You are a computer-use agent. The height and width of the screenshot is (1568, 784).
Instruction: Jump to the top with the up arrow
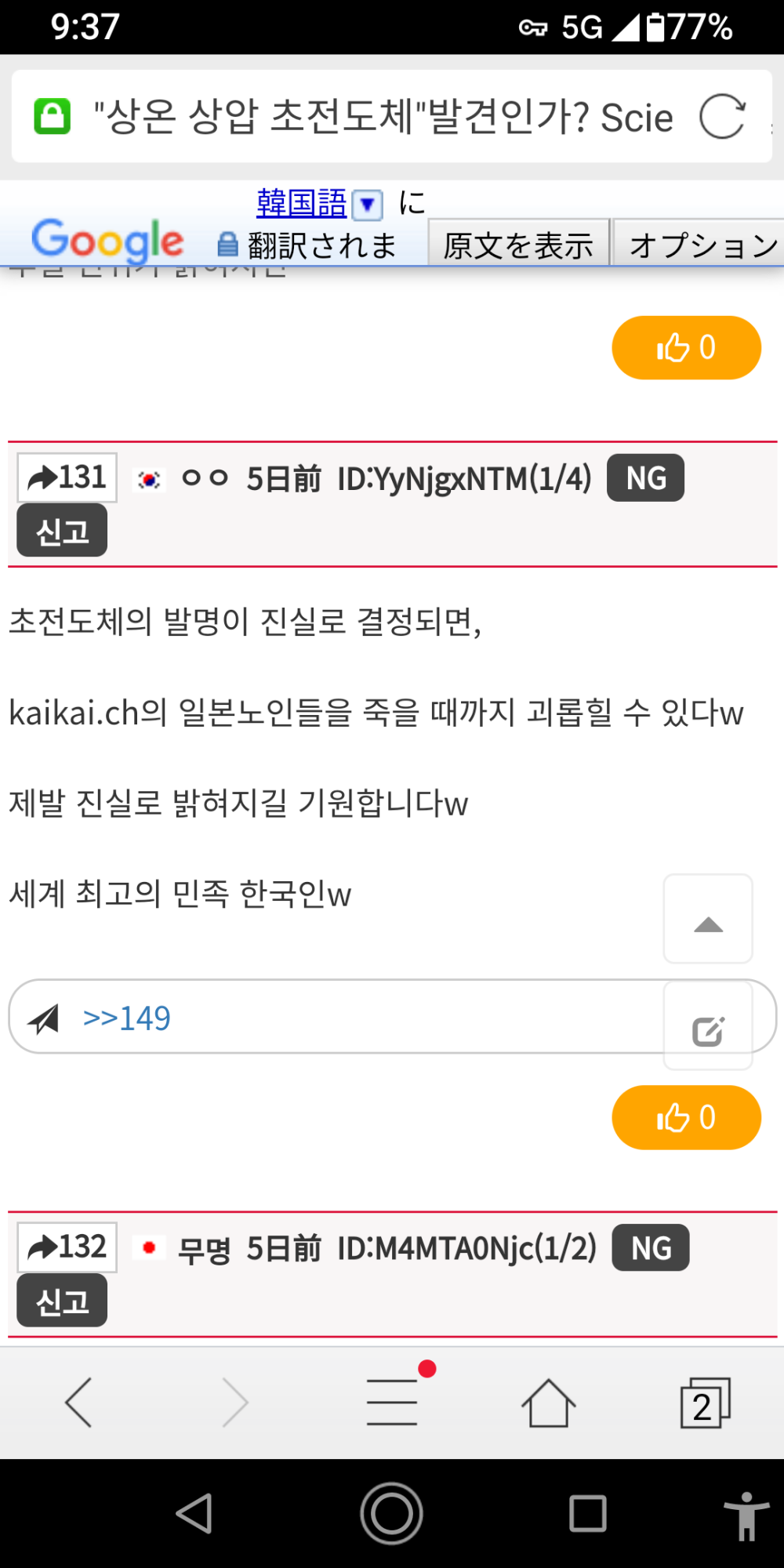pyautogui.click(x=708, y=920)
